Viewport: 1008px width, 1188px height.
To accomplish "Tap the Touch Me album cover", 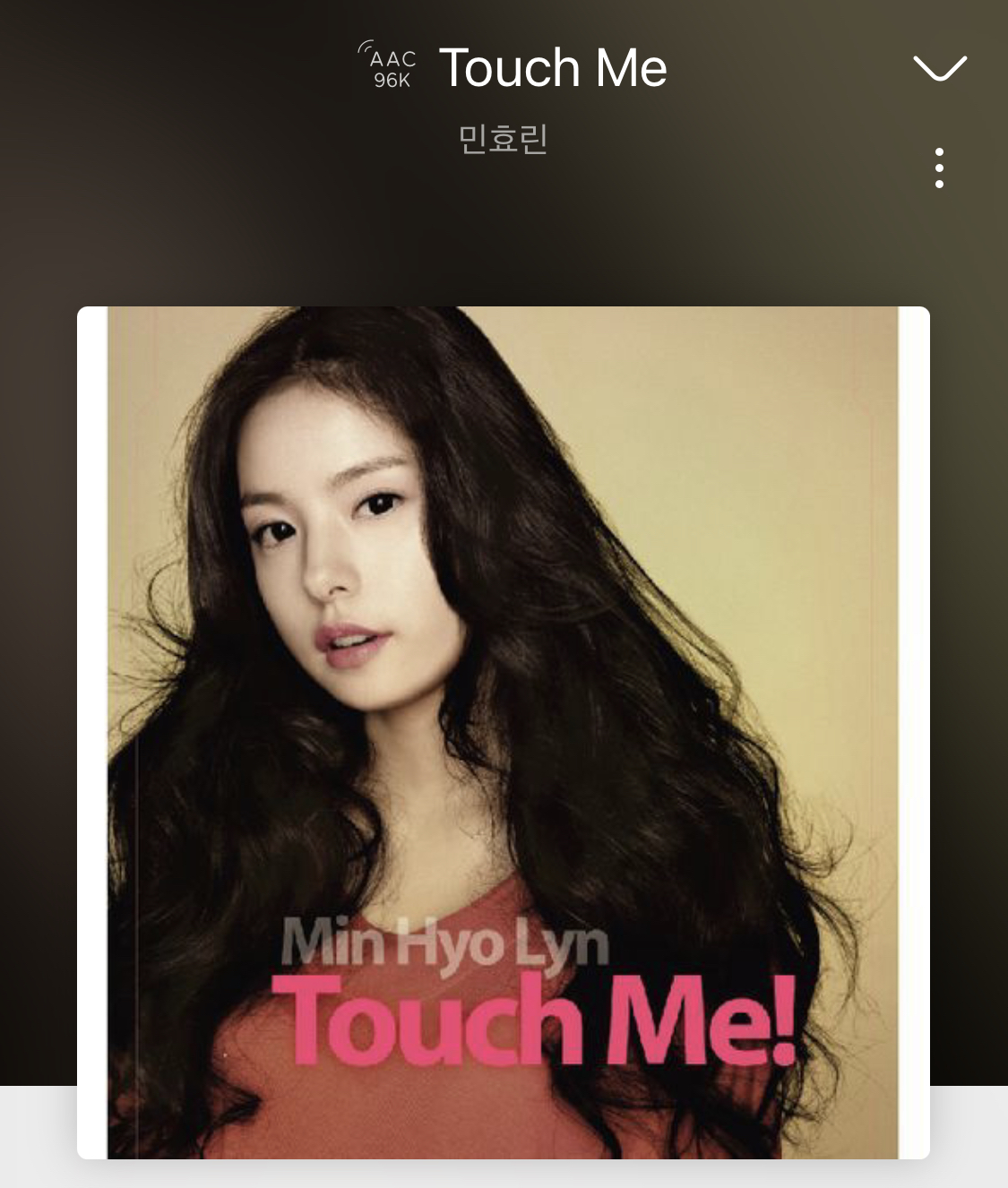I will point(503,732).
